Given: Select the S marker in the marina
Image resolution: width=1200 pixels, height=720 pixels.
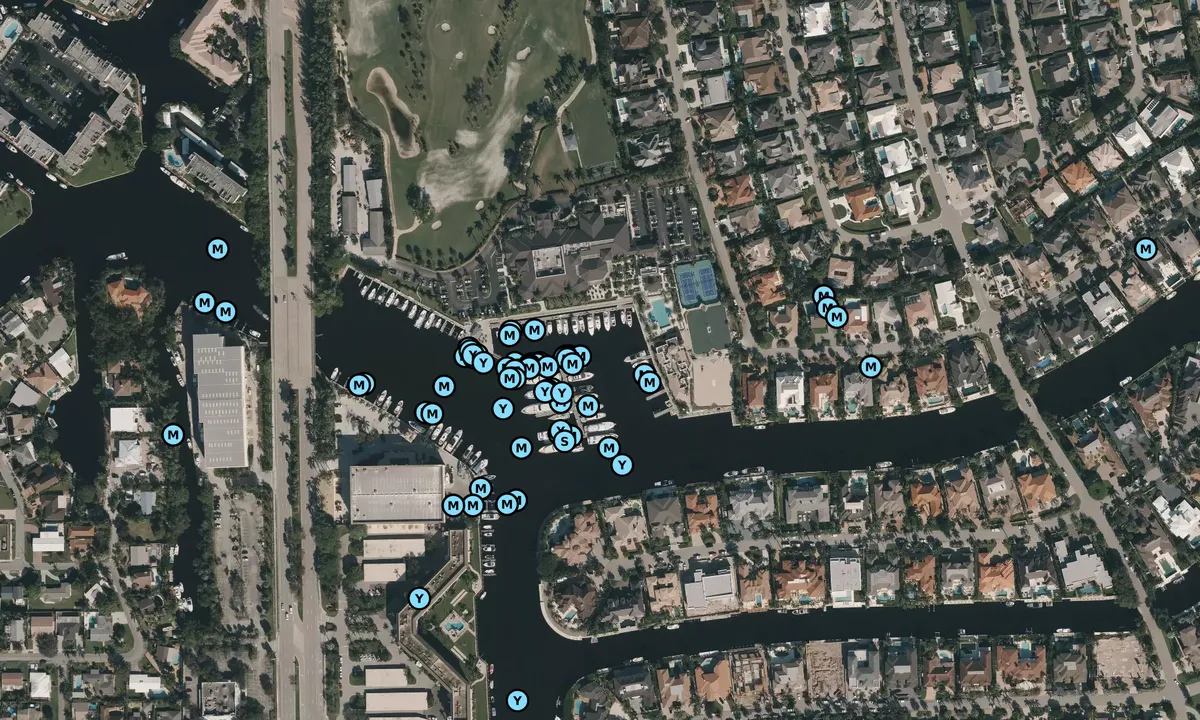Looking at the screenshot, I should coord(565,440).
